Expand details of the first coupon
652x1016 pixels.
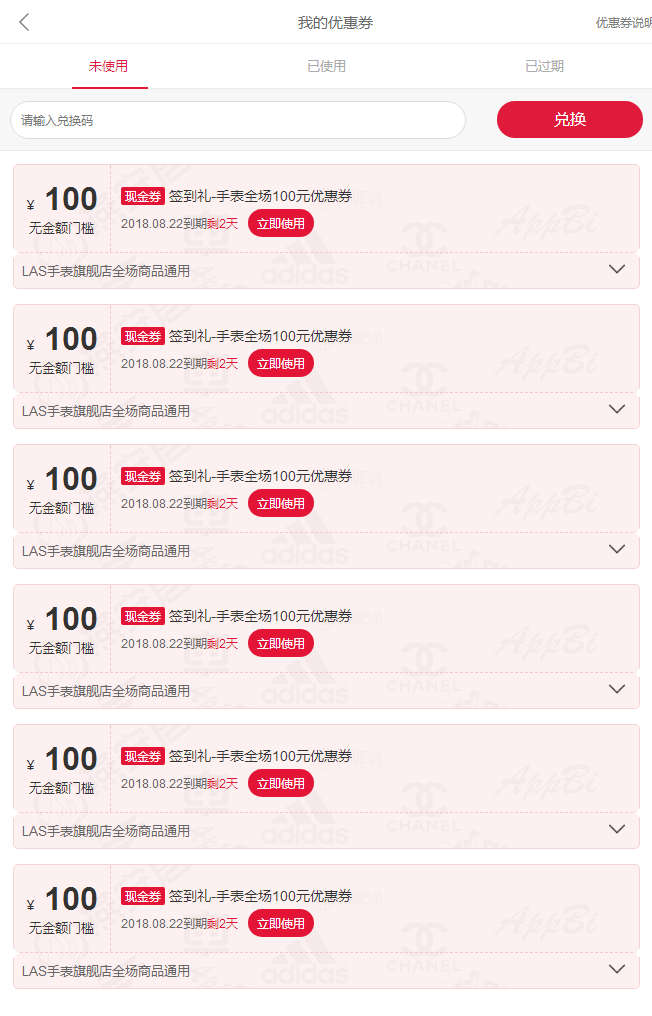tap(617, 269)
